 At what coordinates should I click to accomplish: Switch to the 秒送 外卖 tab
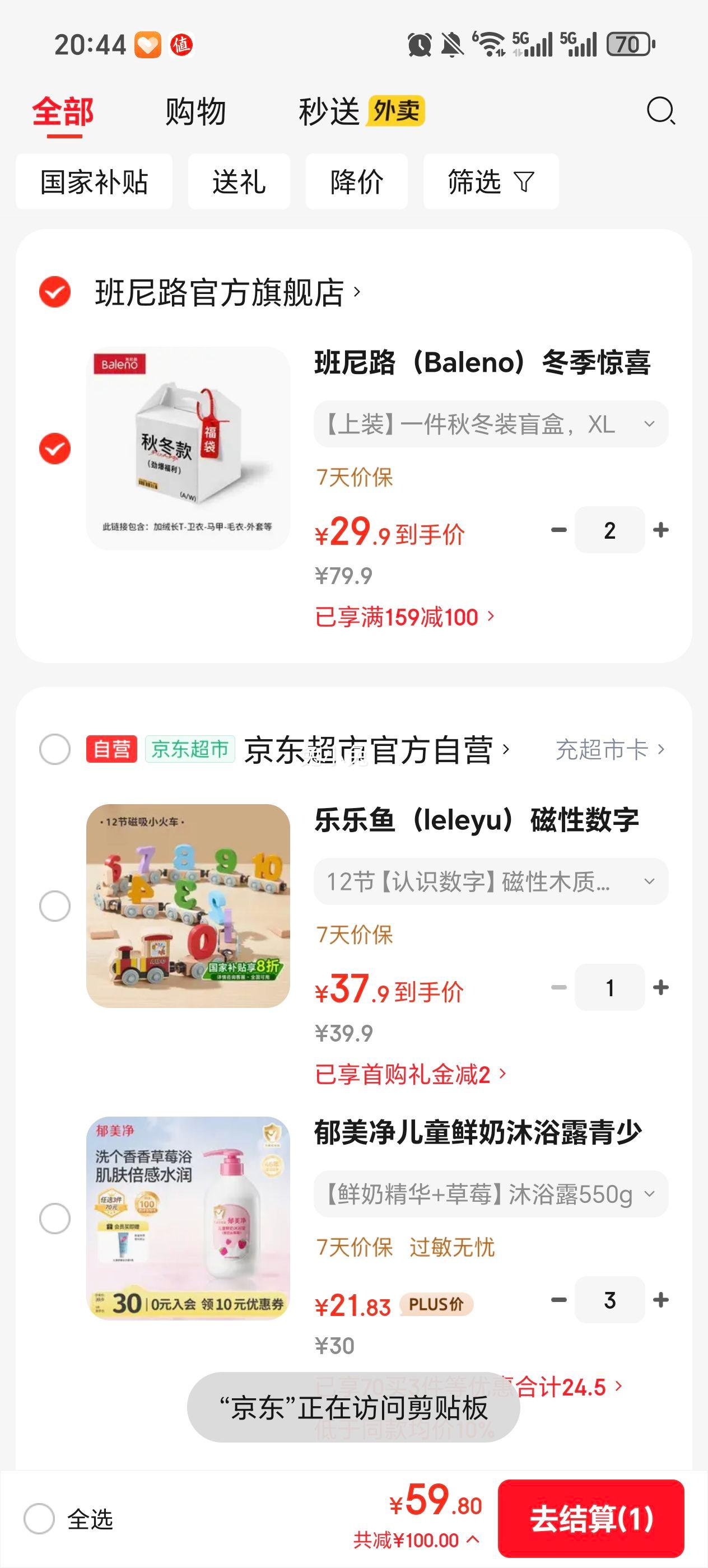(361, 112)
